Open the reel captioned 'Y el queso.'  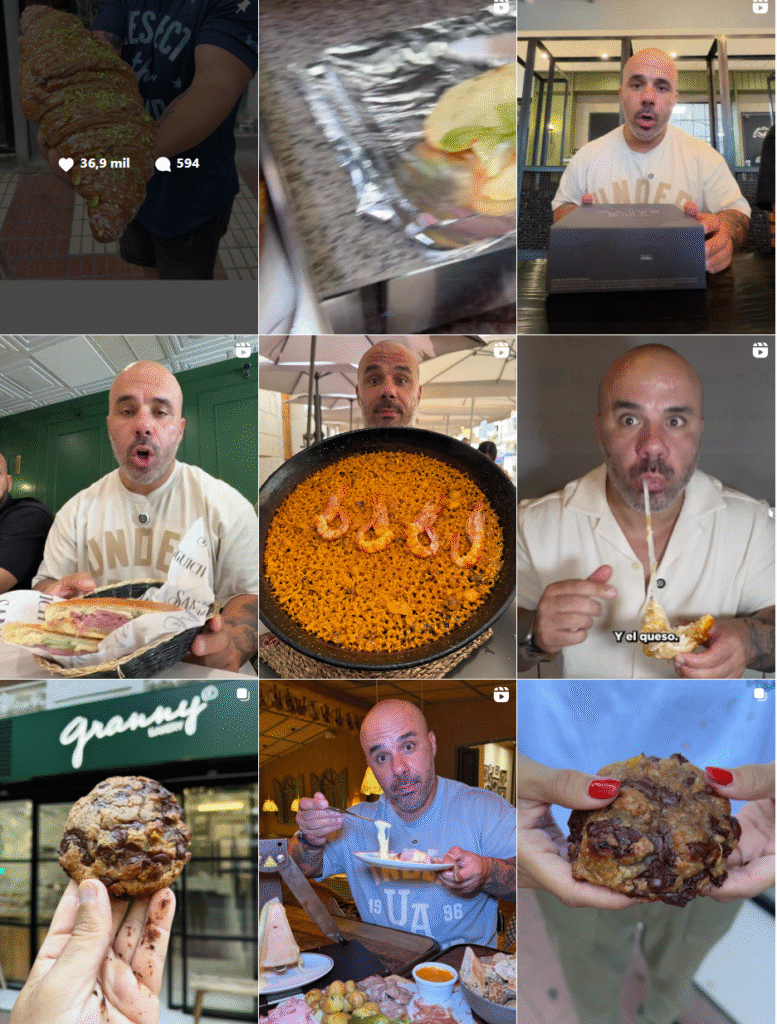[646, 507]
